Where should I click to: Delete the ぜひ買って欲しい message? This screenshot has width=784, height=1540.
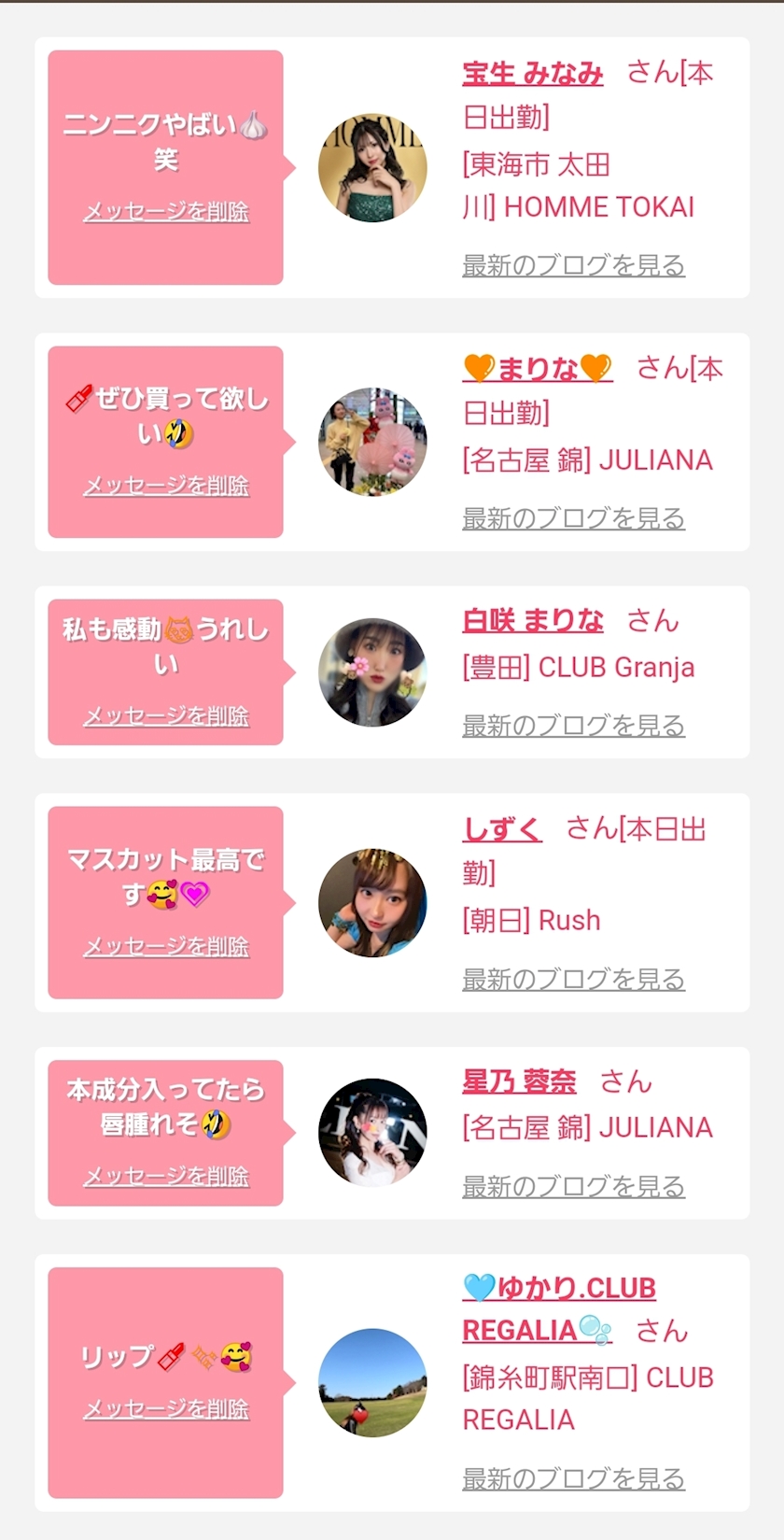[166, 486]
